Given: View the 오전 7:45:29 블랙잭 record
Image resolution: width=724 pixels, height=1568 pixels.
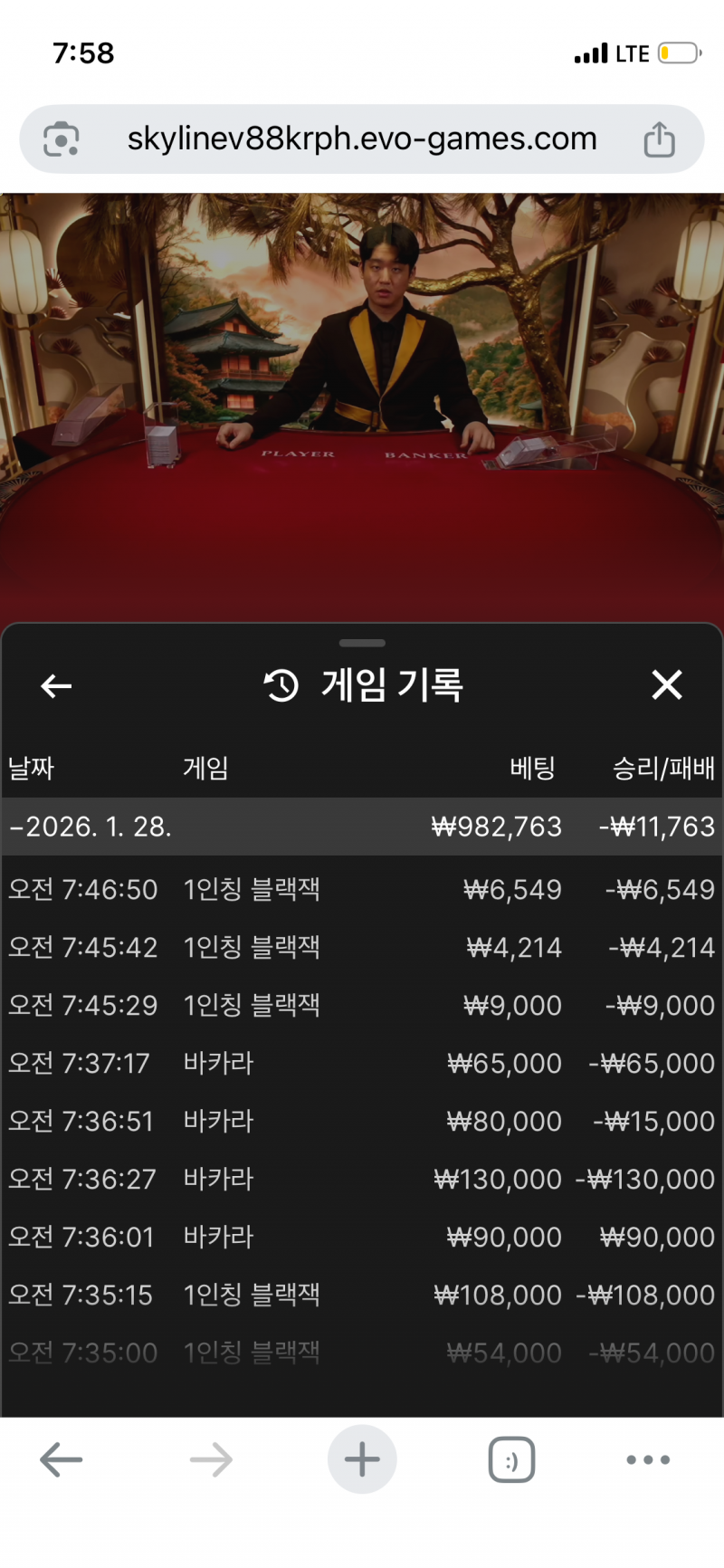Looking at the screenshot, I should [362, 1005].
